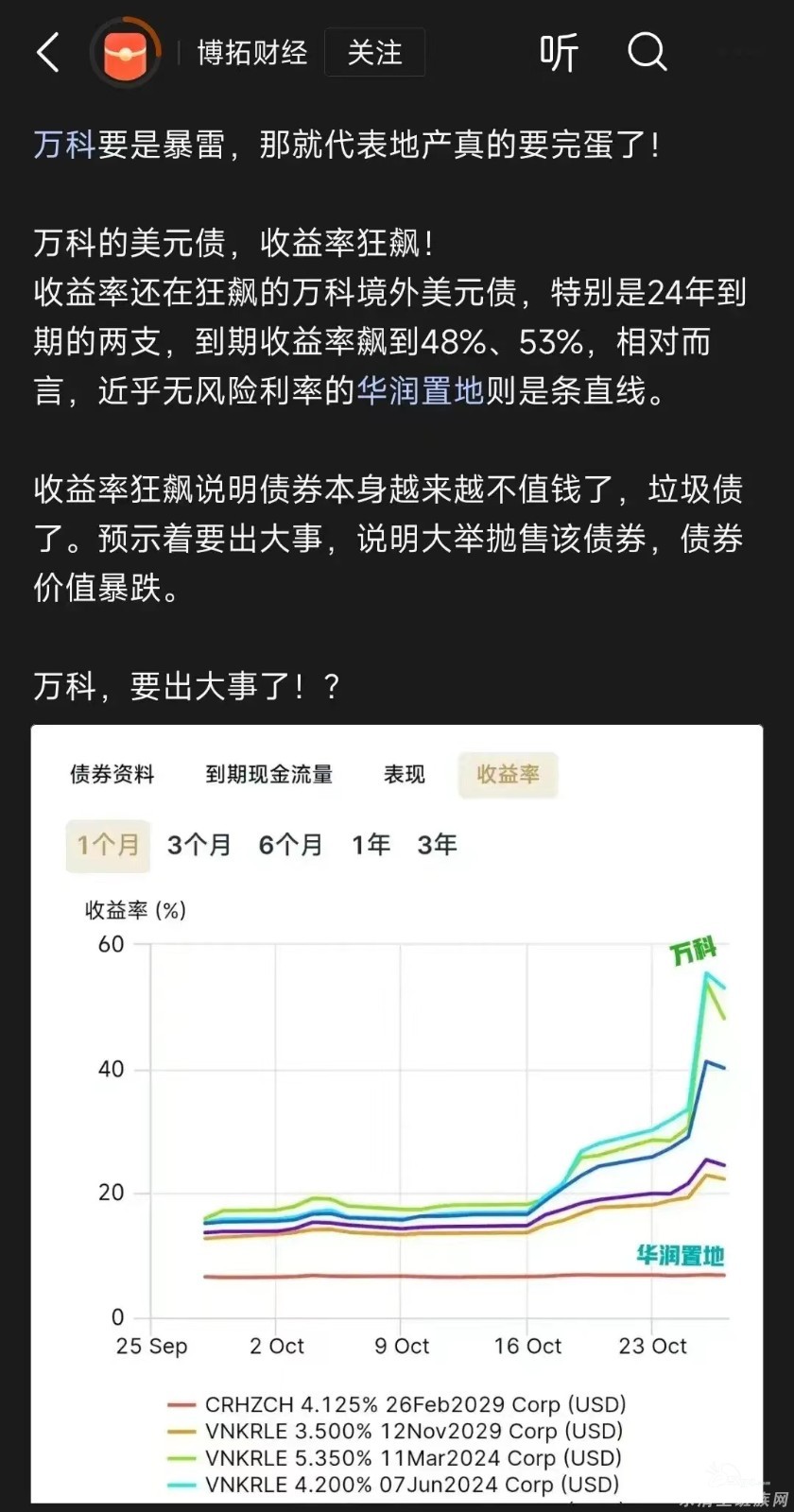Image resolution: width=794 pixels, height=1512 pixels.
Task: Listen to the article via 听
Action: (559, 53)
